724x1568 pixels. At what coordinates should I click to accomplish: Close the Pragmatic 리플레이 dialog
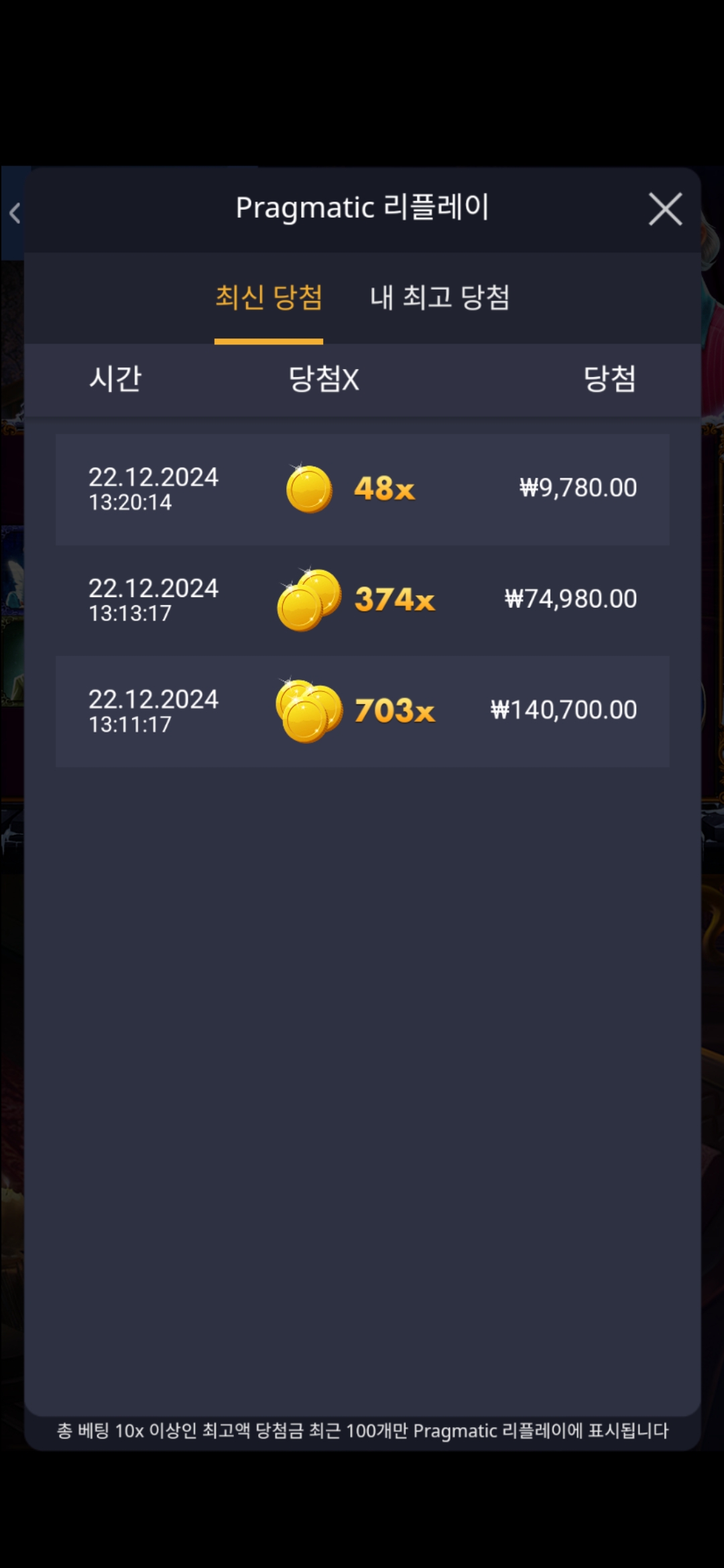coord(665,210)
